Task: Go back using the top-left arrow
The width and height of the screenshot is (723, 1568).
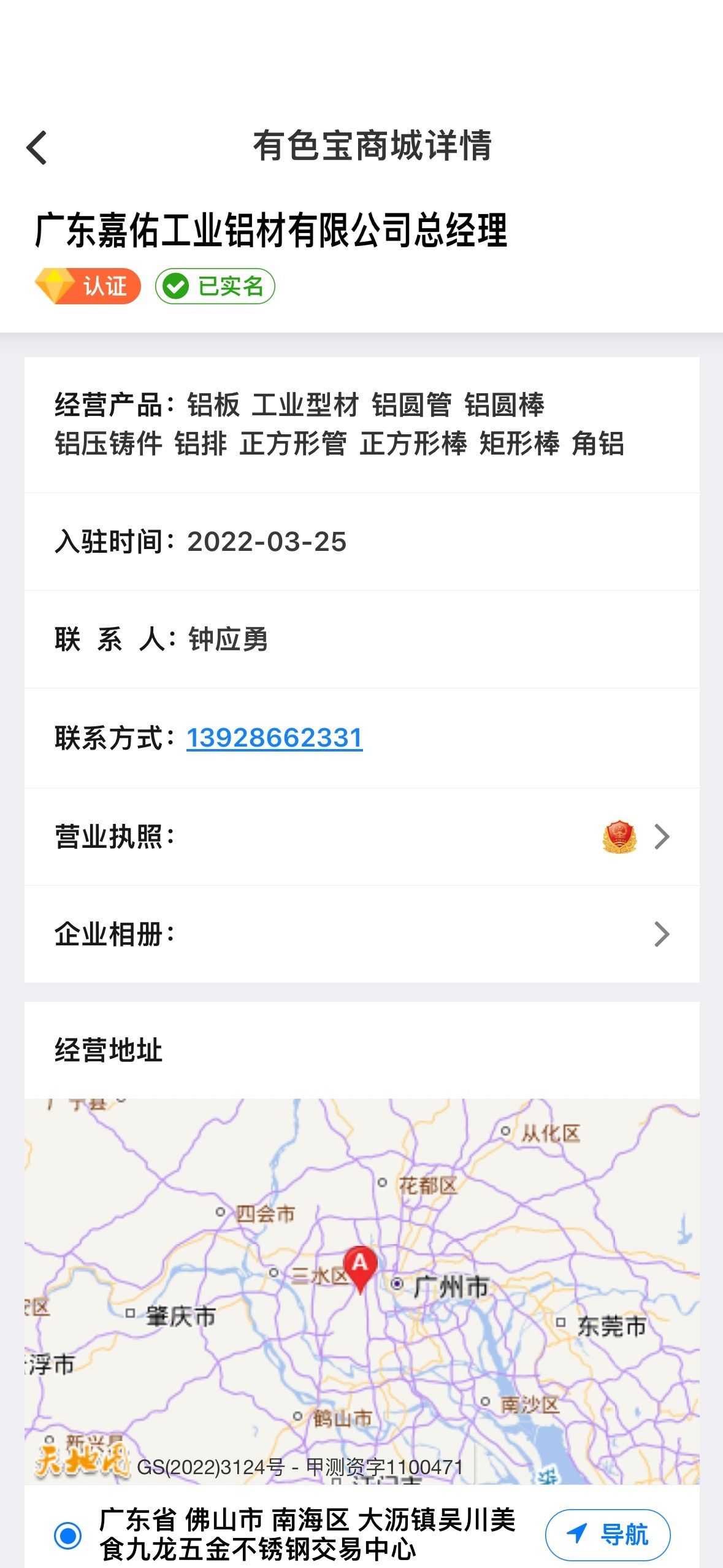Action: 37,148
